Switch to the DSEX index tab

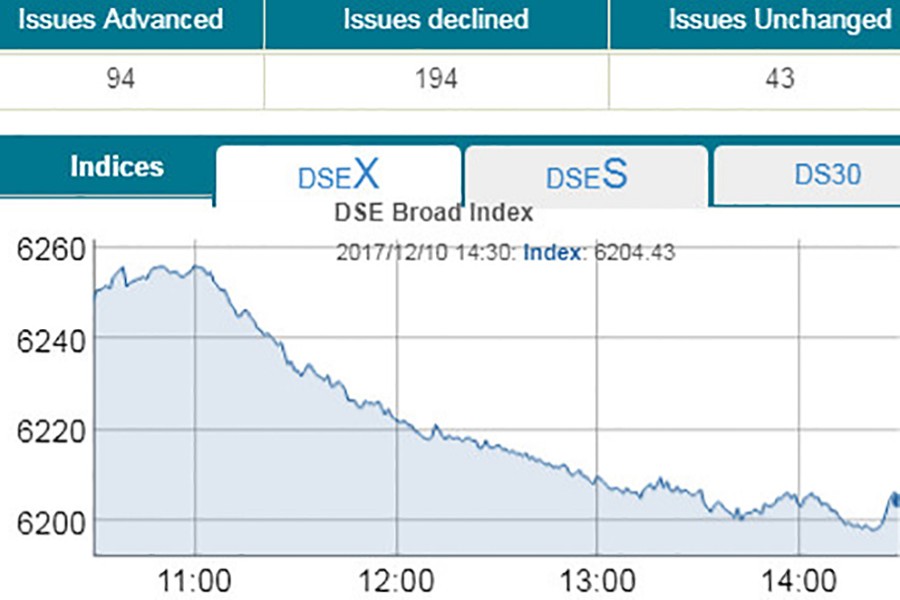tap(339, 176)
